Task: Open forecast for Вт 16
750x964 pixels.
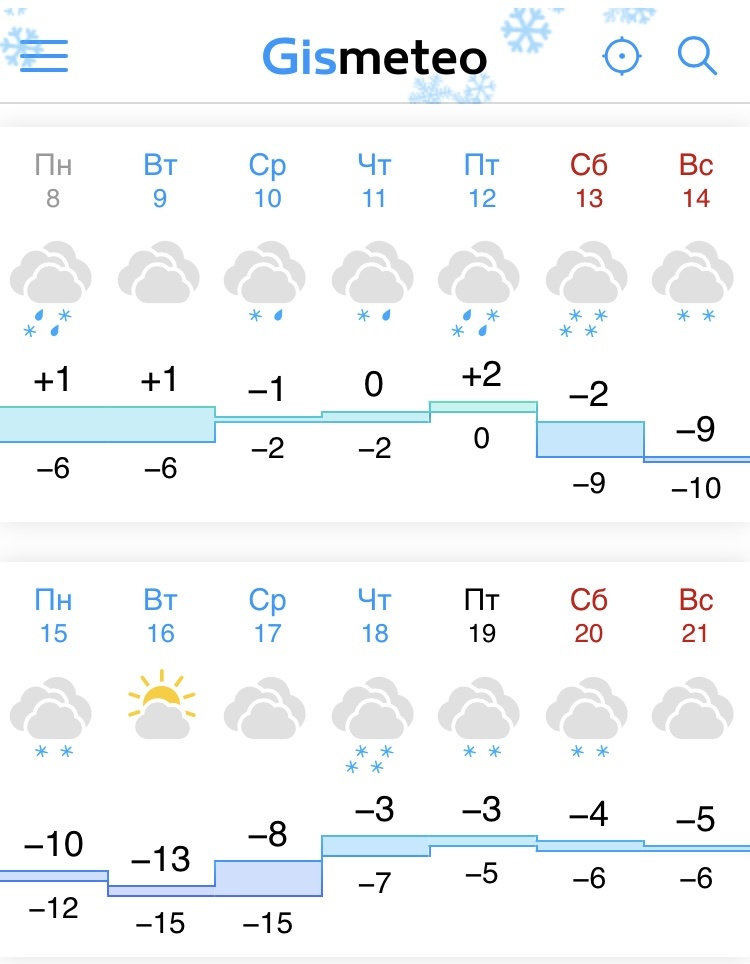Action: pyautogui.click(x=160, y=616)
